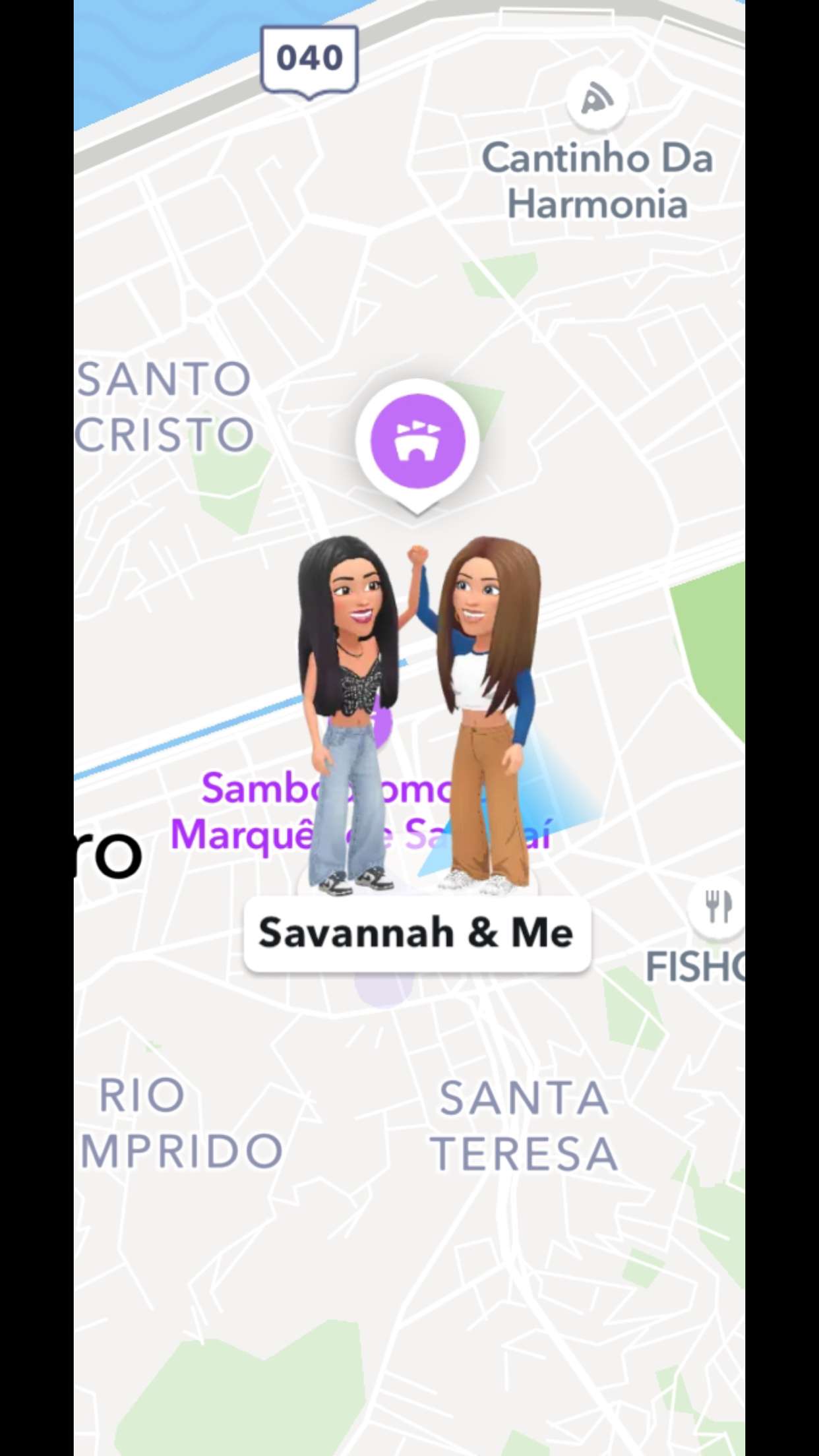Open the Savannah & Me label
The image size is (819, 1456).
(x=417, y=933)
